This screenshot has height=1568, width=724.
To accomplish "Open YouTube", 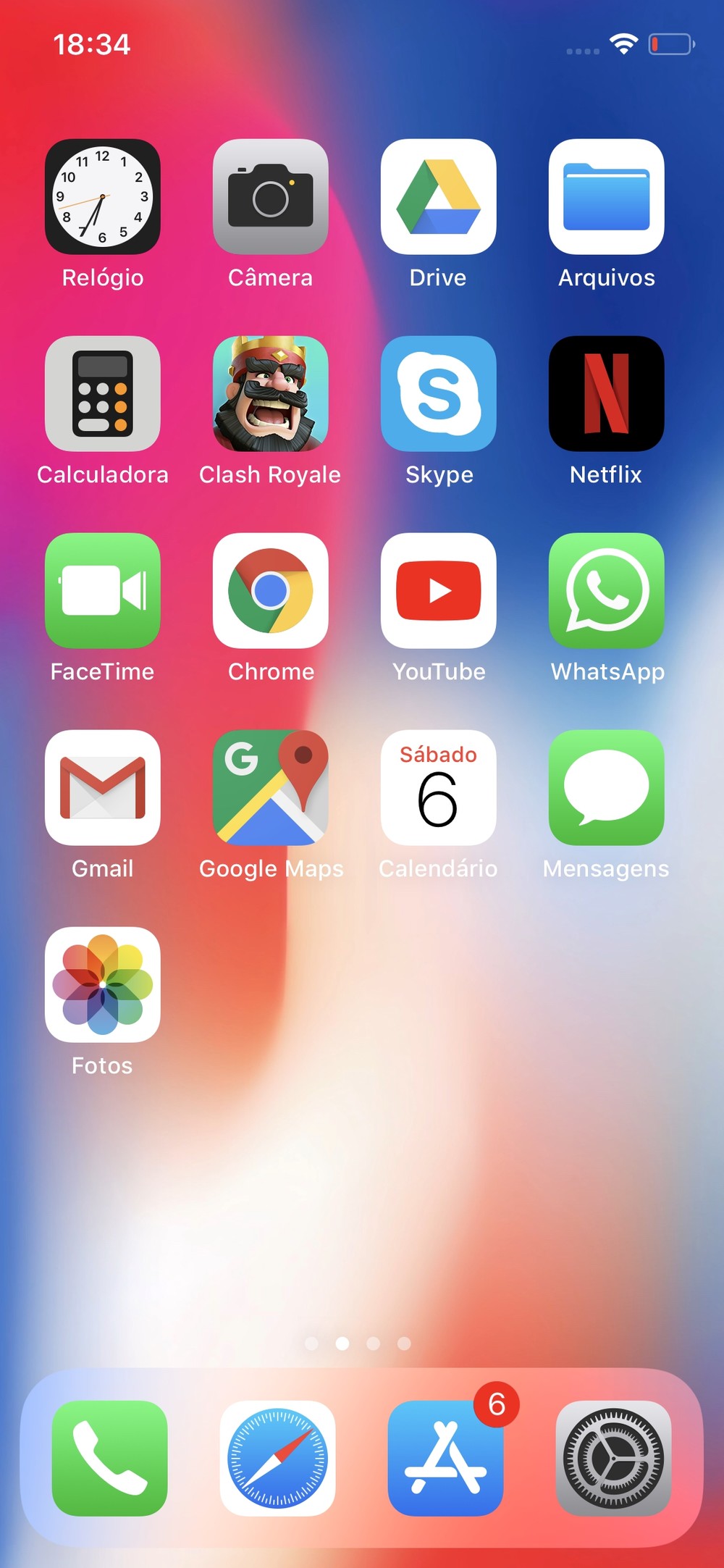I will click(439, 591).
